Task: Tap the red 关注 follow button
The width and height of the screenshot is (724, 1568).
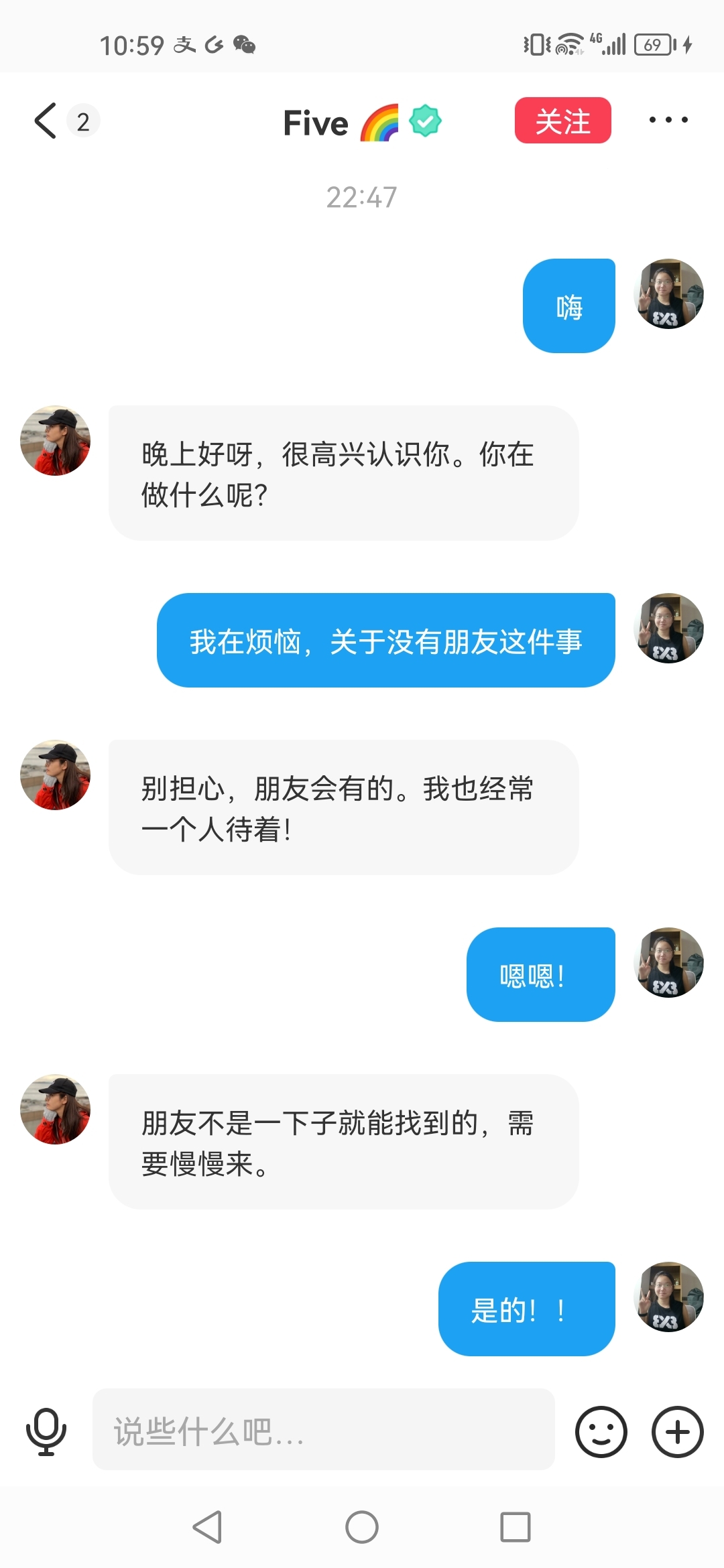Action: coord(562,121)
